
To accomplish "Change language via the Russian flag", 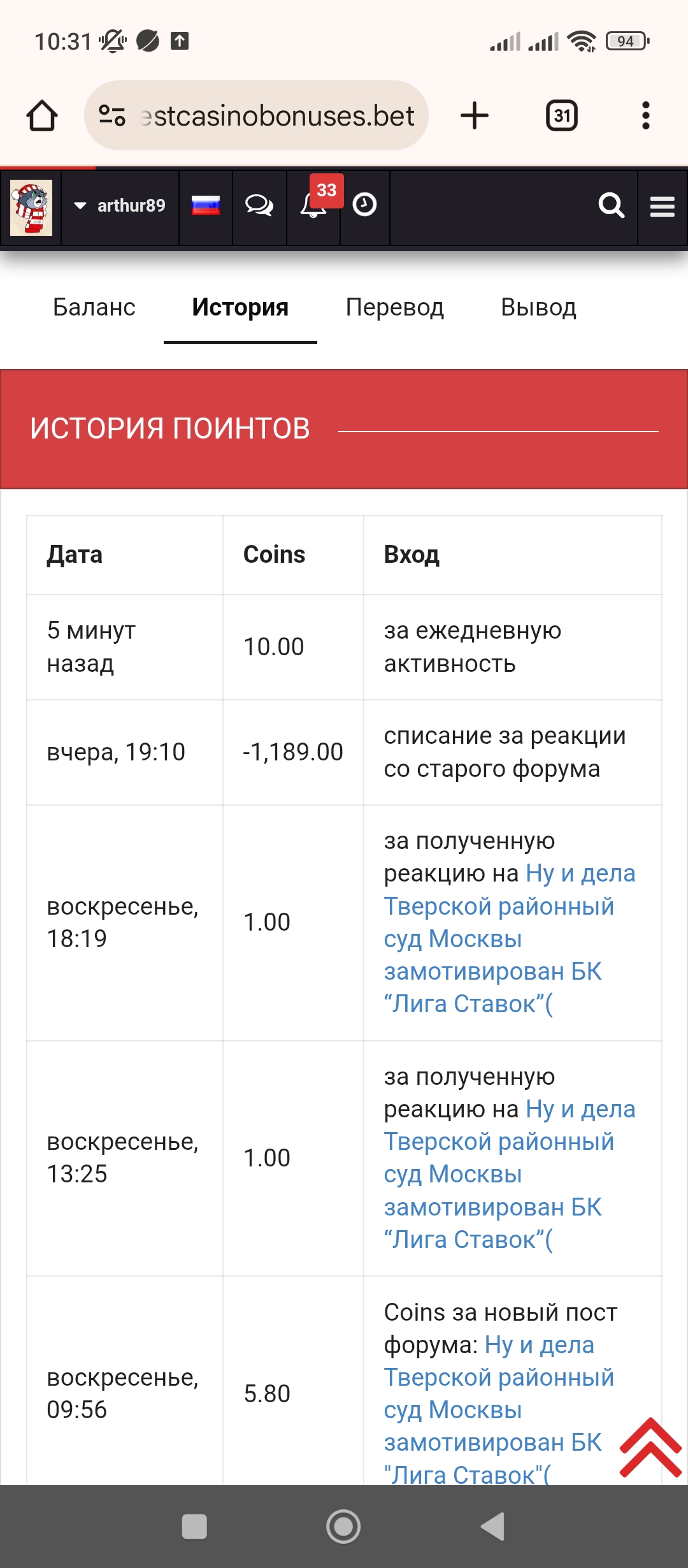I will [x=206, y=206].
